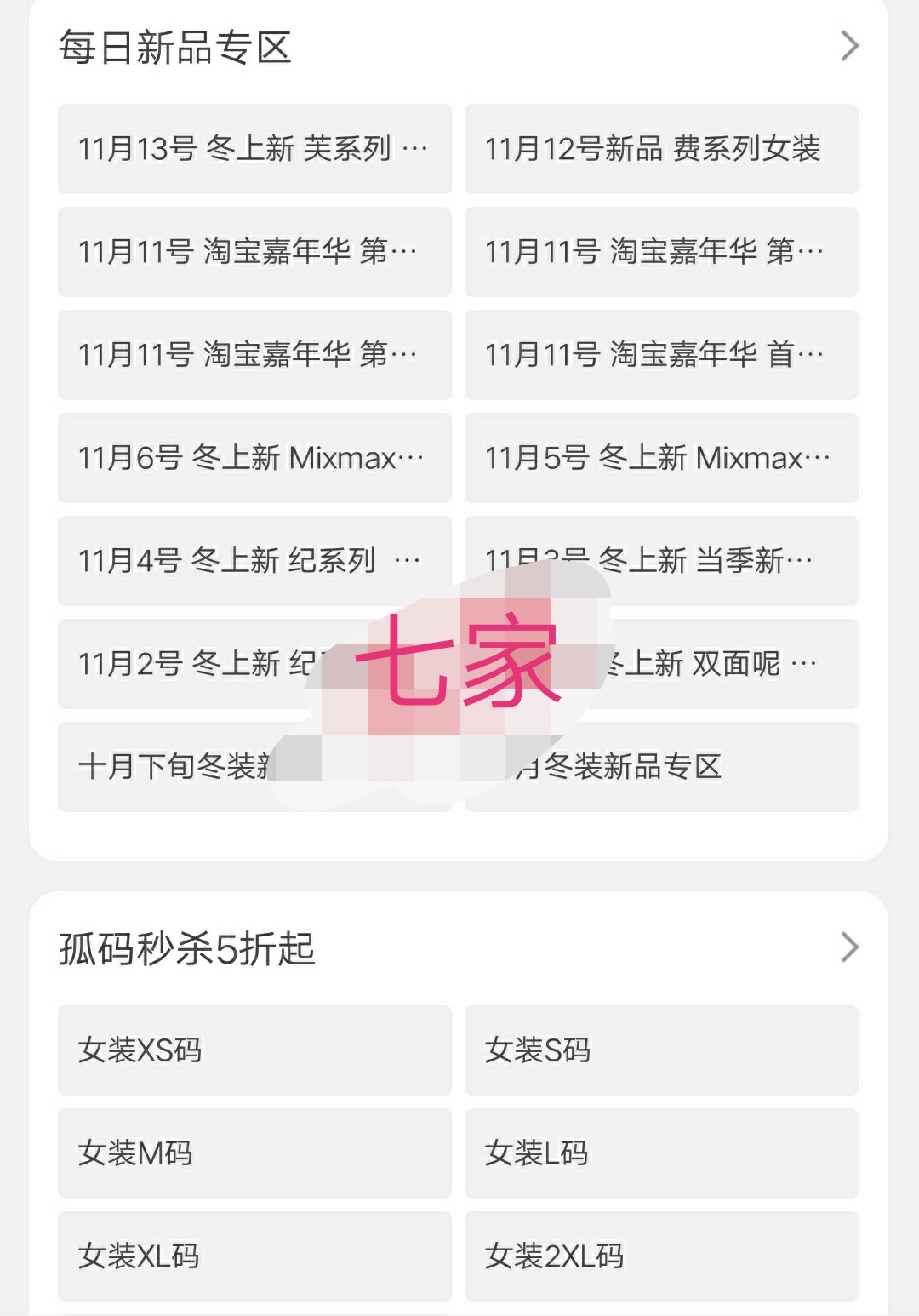This screenshot has width=919, height=1316.
Task: Select the 11月11号 淘宝嘉年华 首 entry
Action: pos(661,355)
